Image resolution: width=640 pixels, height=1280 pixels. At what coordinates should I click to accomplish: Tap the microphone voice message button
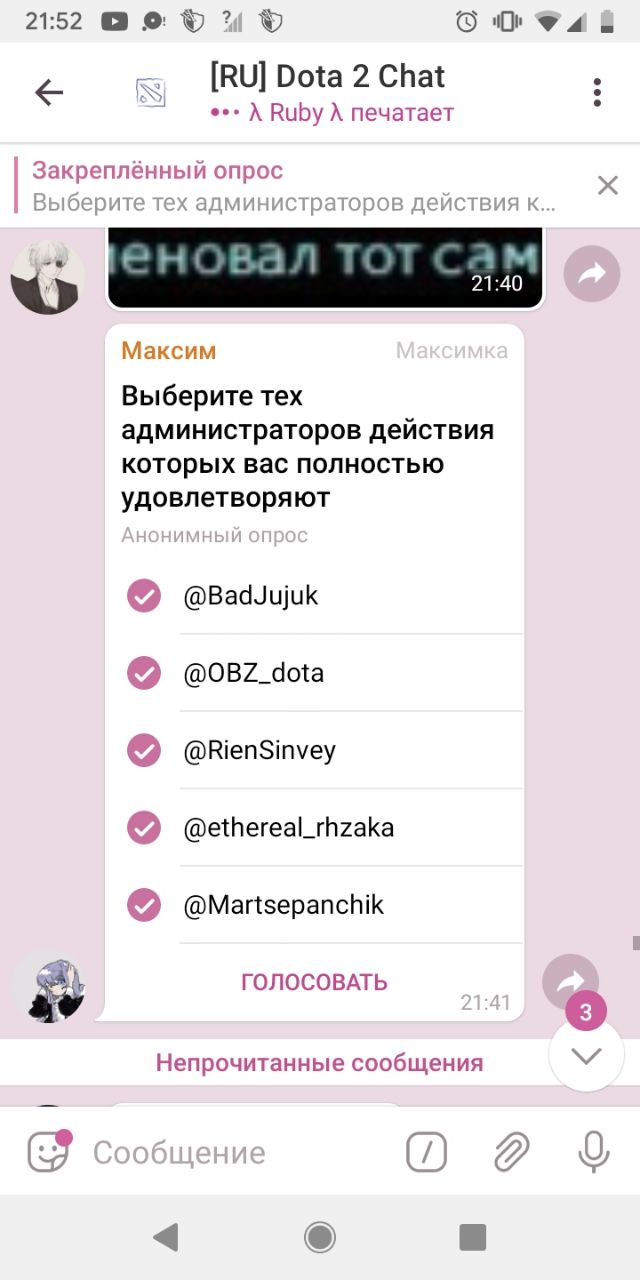[x=594, y=1153]
